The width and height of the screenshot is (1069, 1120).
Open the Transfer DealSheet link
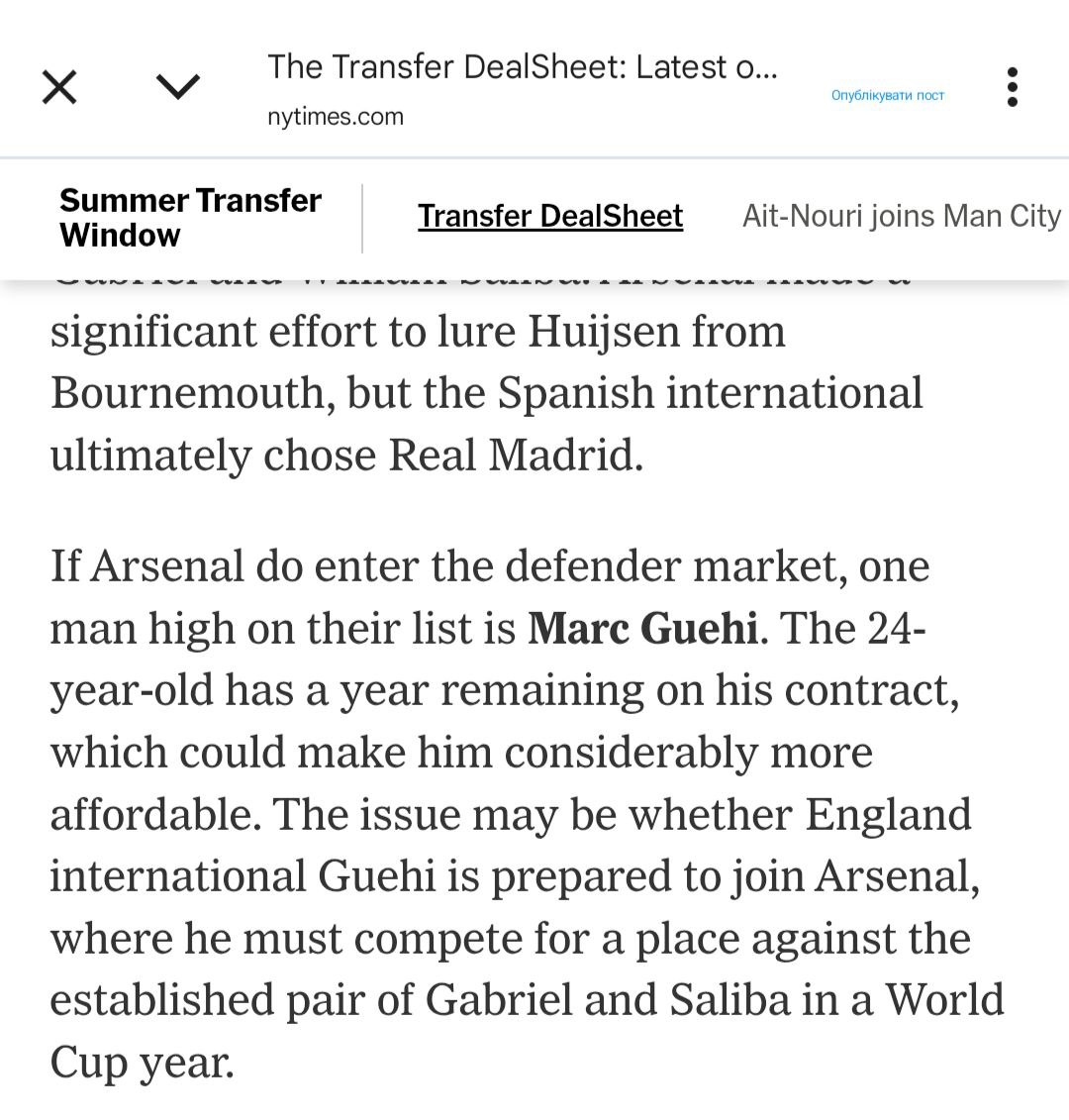pos(549,217)
